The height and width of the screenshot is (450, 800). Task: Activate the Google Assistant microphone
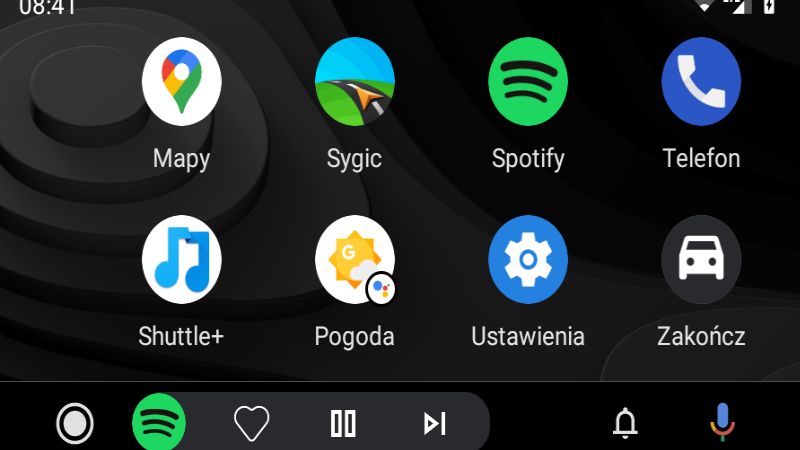click(721, 424)
